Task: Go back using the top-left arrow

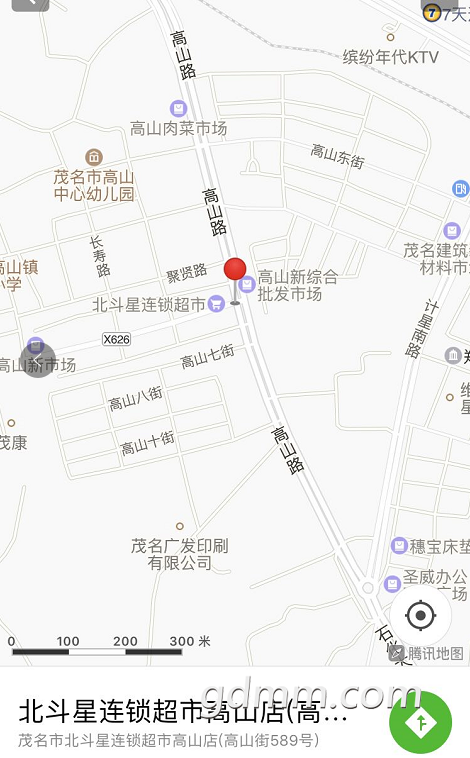Action: click(30, 3)
